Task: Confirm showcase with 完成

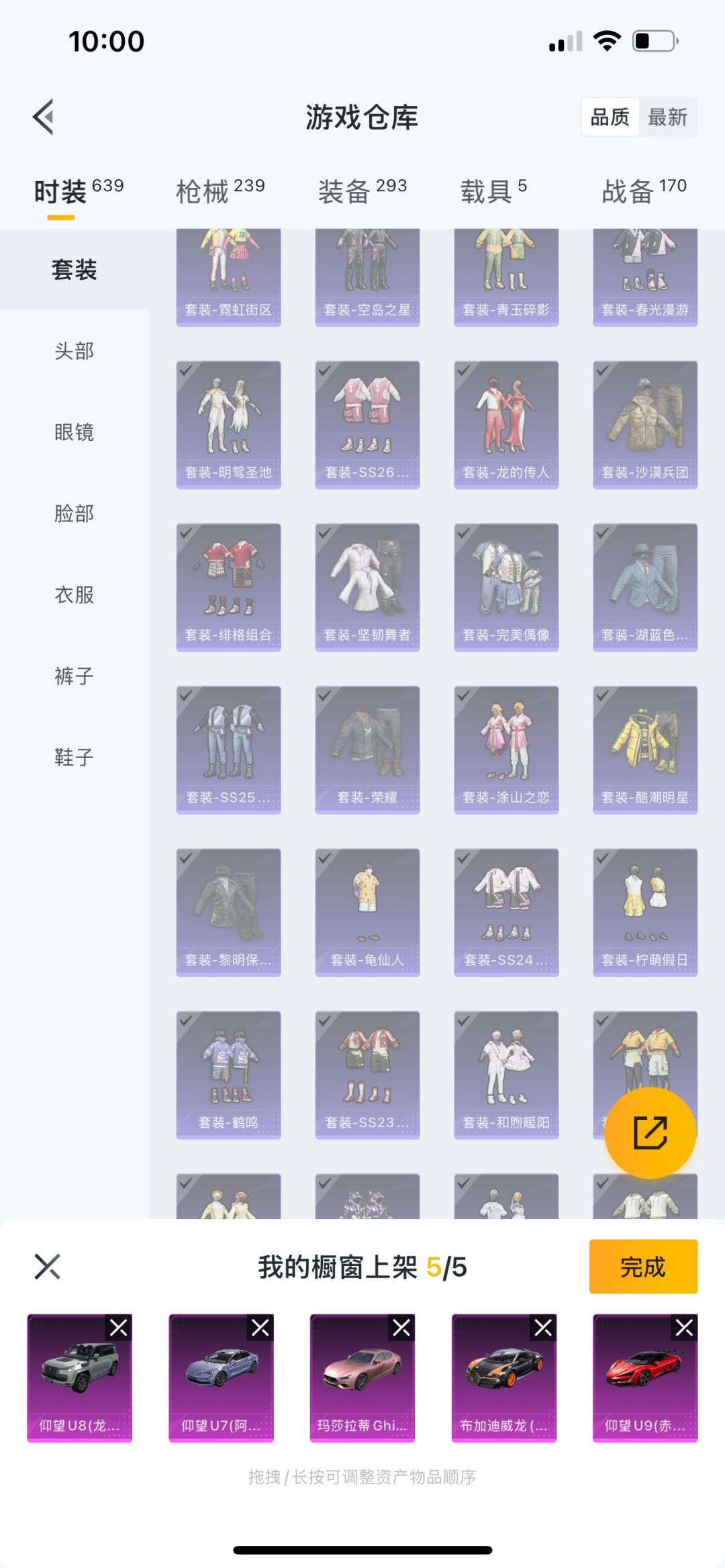Action: click(x=642, y=1267)
